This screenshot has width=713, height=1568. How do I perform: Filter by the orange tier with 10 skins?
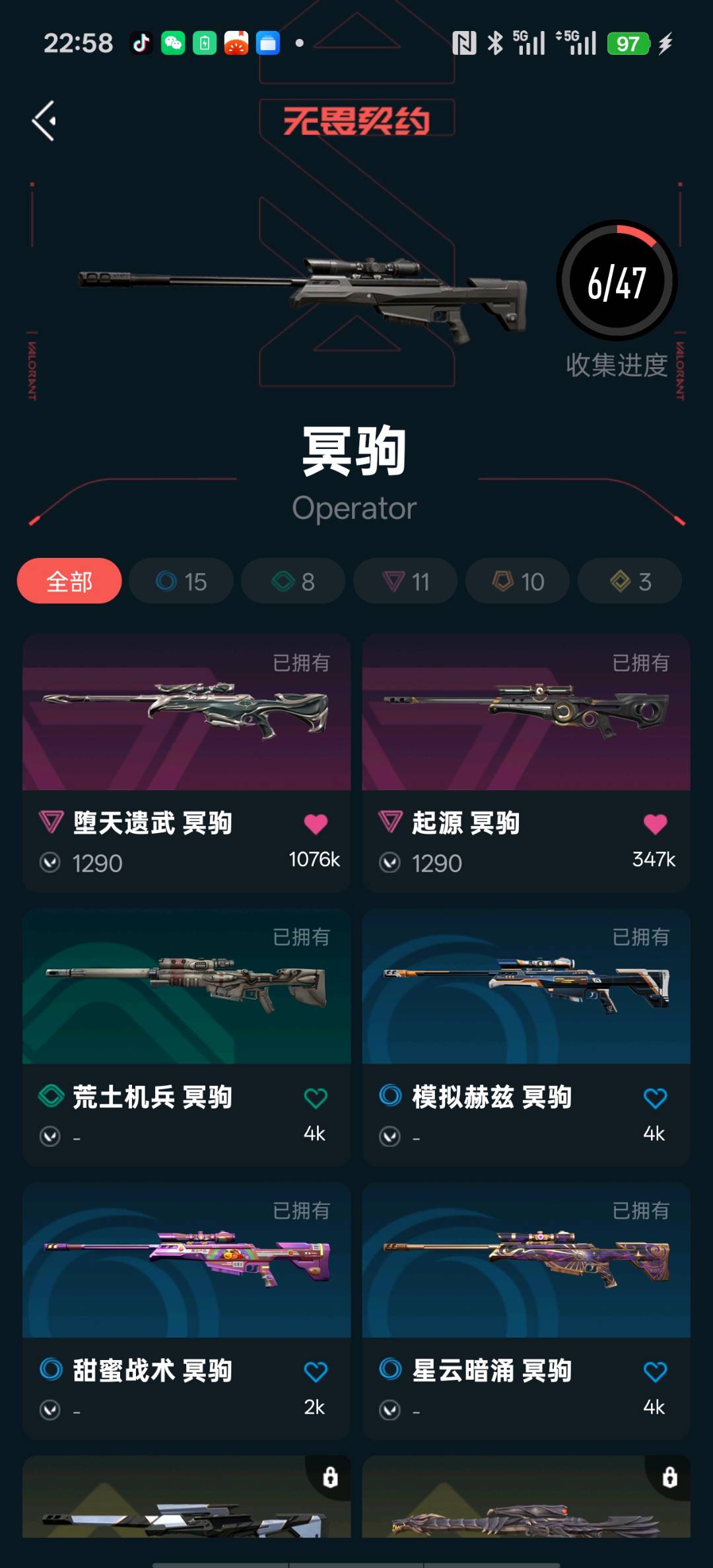[x=518, y=582]
